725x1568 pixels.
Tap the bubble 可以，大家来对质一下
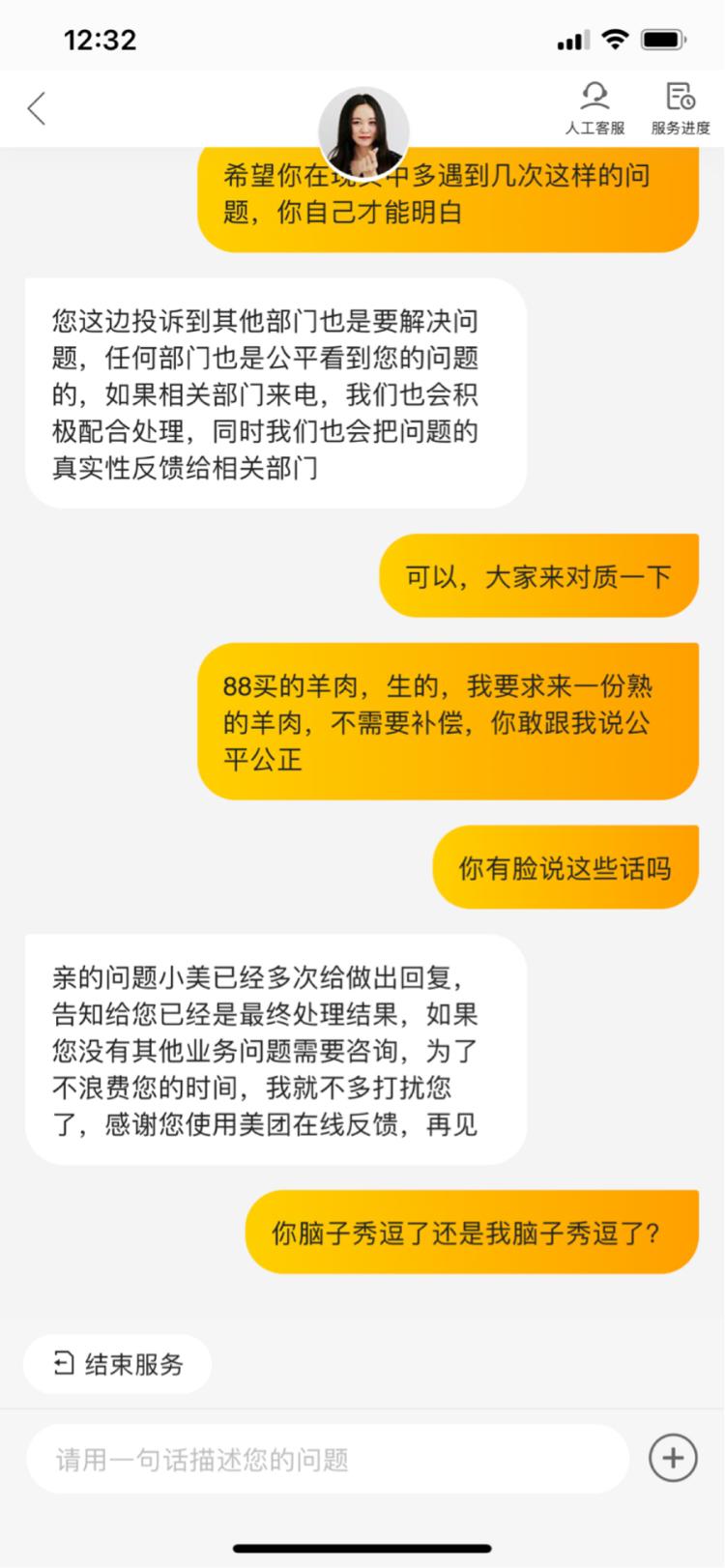point(538,575)
